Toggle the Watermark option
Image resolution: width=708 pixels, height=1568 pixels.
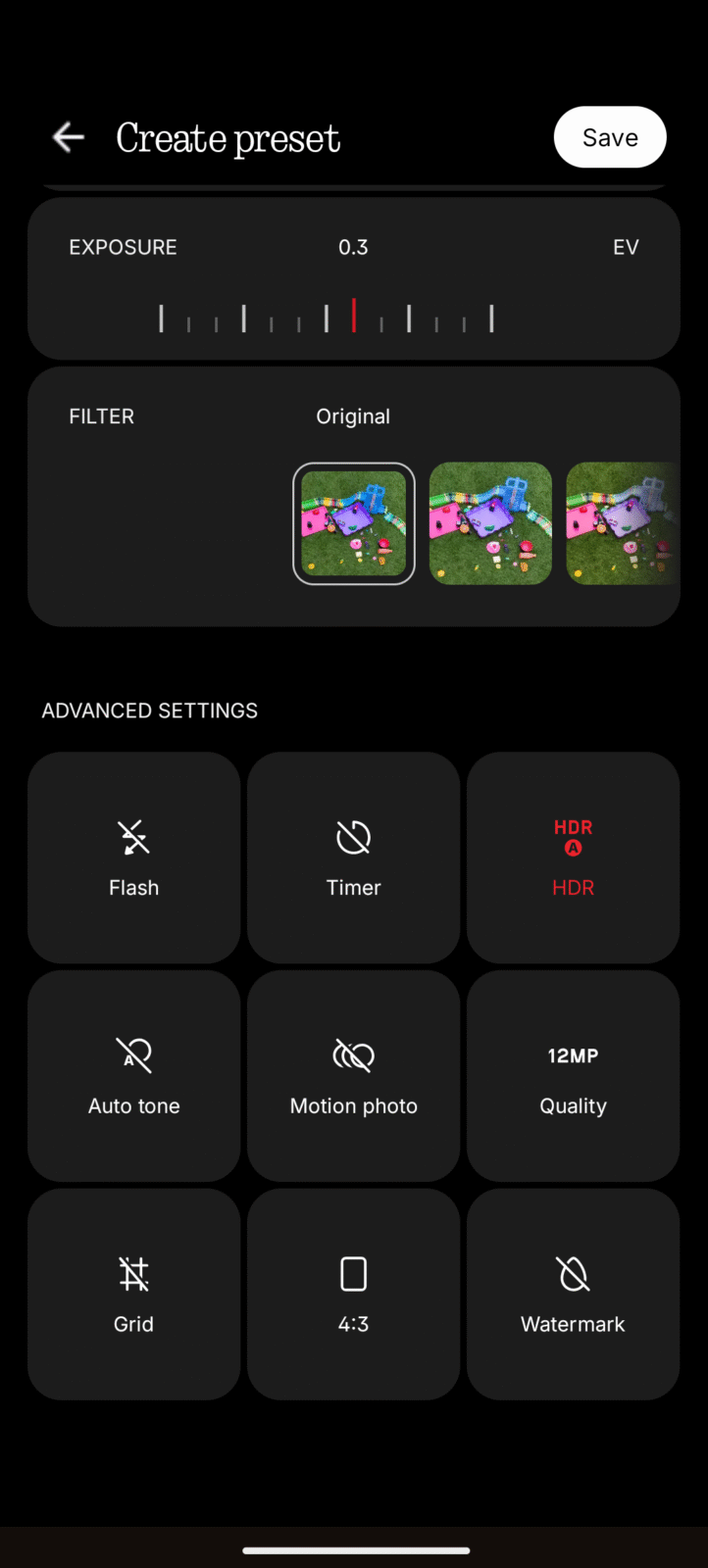pyautogui.click(x=573, y=1295)
